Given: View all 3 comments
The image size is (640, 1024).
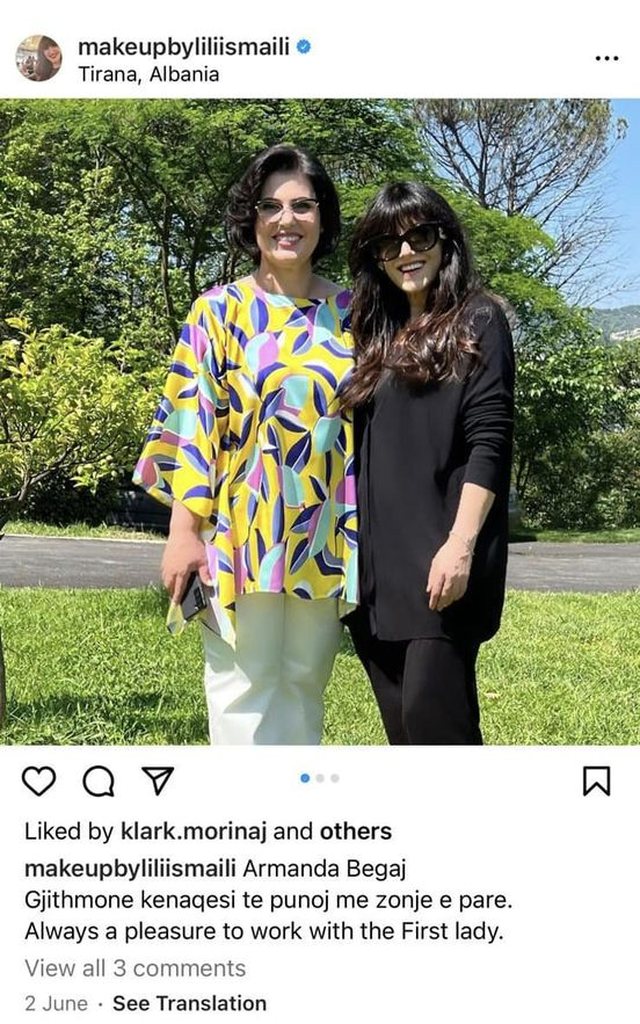Looking at the screenshot, I should [135, 968].
